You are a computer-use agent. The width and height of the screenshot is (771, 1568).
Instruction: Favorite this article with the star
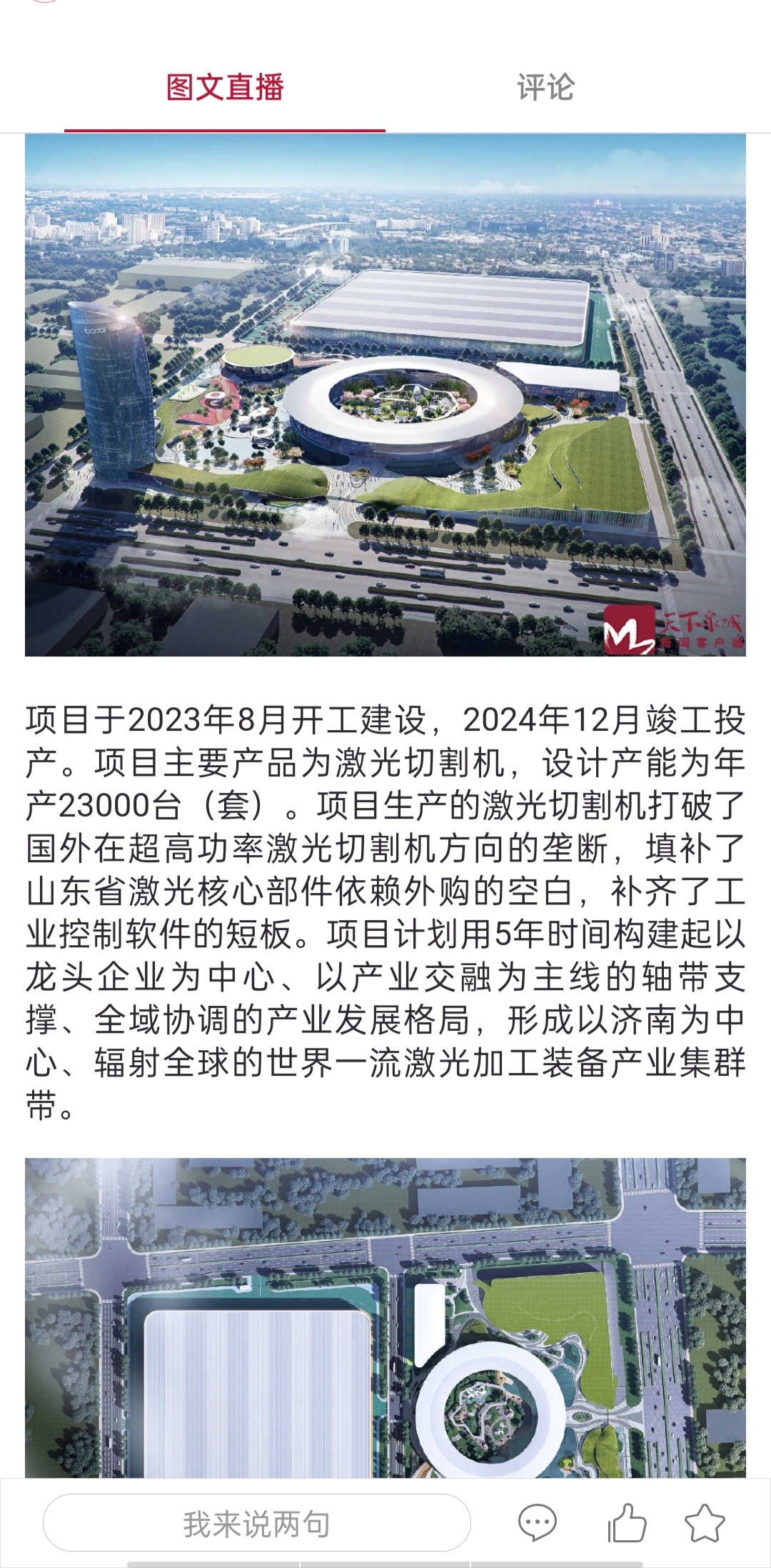pyautogui.click(x=705, y=1522)
